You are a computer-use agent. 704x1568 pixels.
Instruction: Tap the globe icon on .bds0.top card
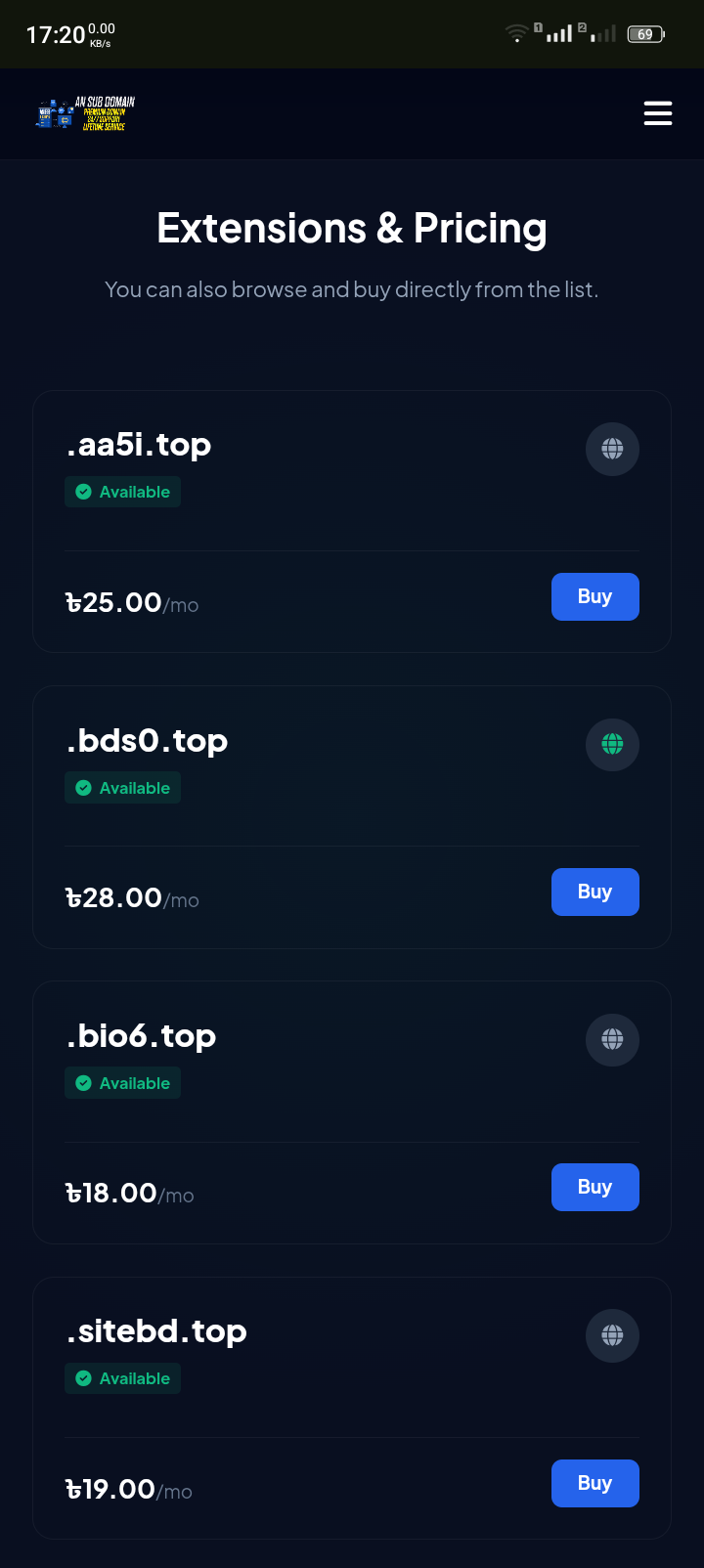pos(612,744)
